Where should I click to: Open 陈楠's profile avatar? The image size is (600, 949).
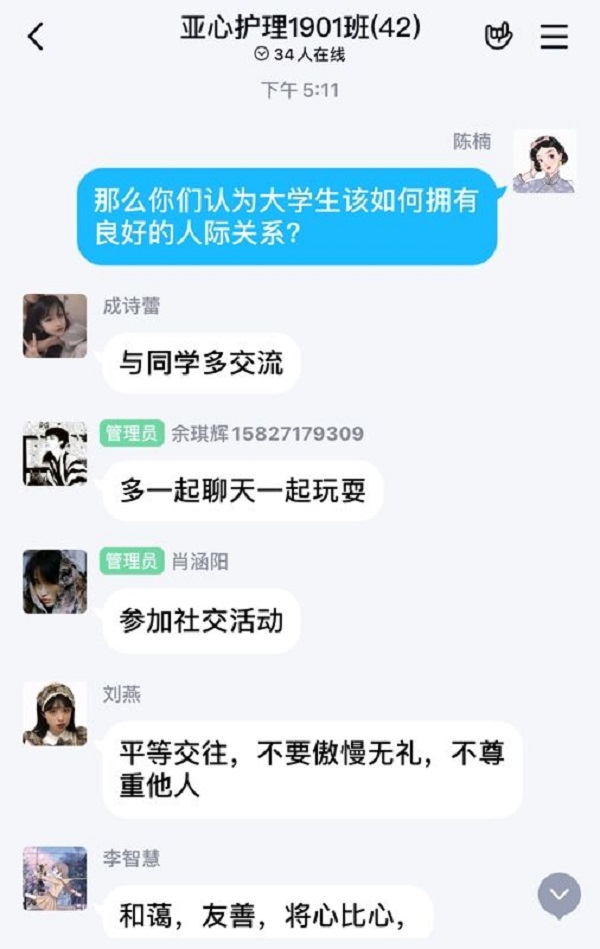click(545, 161)
